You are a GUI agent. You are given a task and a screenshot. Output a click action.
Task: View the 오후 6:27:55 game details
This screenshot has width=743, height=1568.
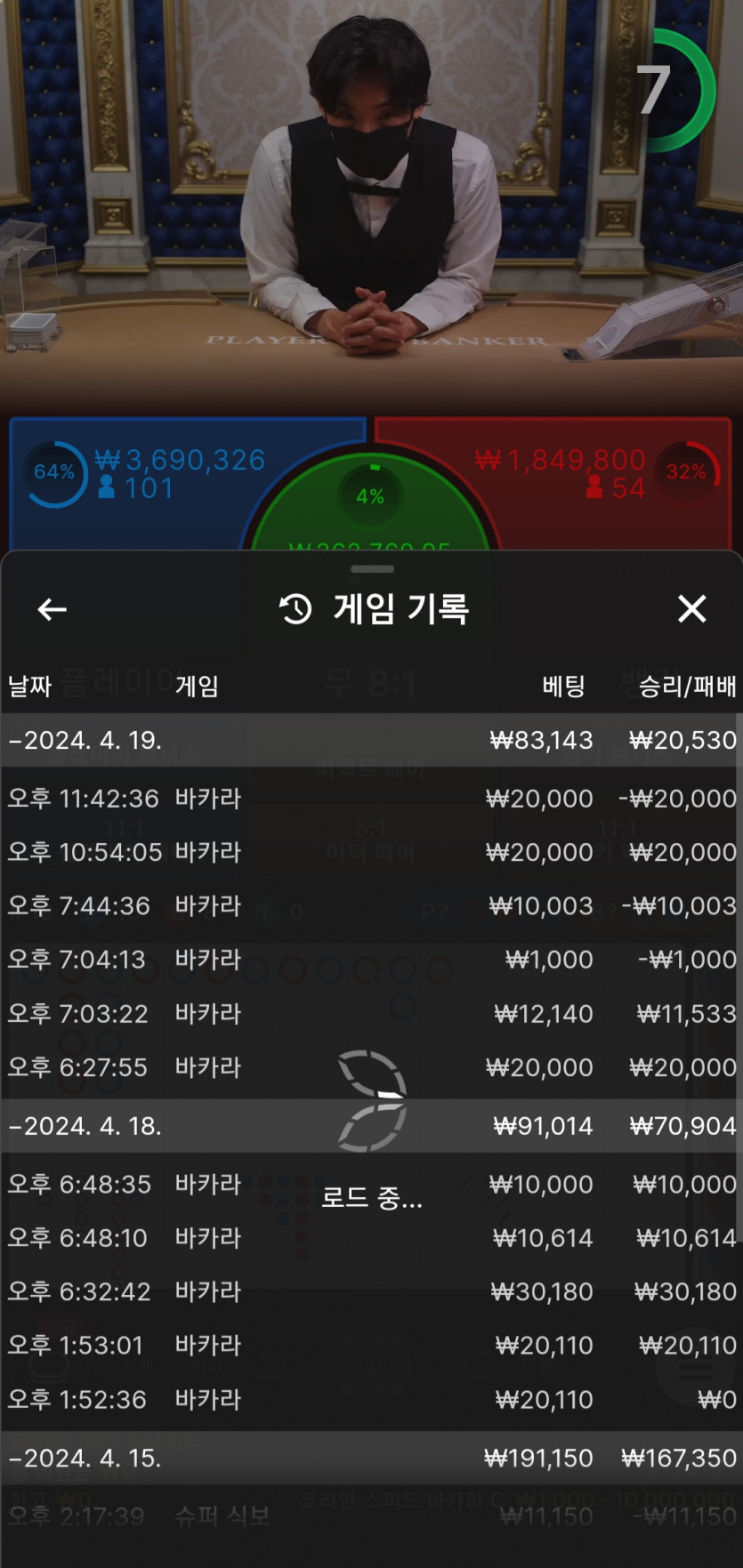(x=371, y=1067)
